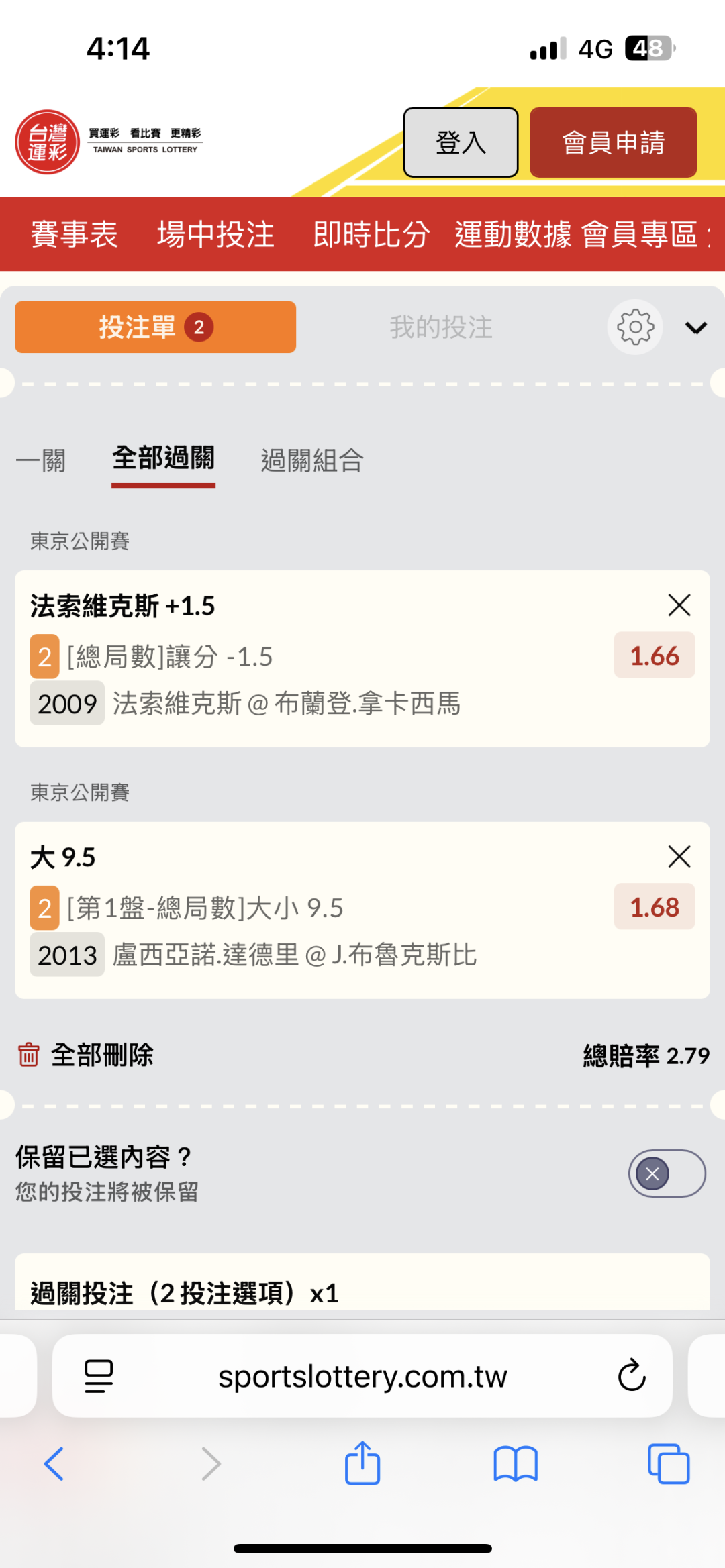725x1568 pixels.
Task: Switch to 即時比分 live scores
Action: pyautogui.click(x=371, y=234)
